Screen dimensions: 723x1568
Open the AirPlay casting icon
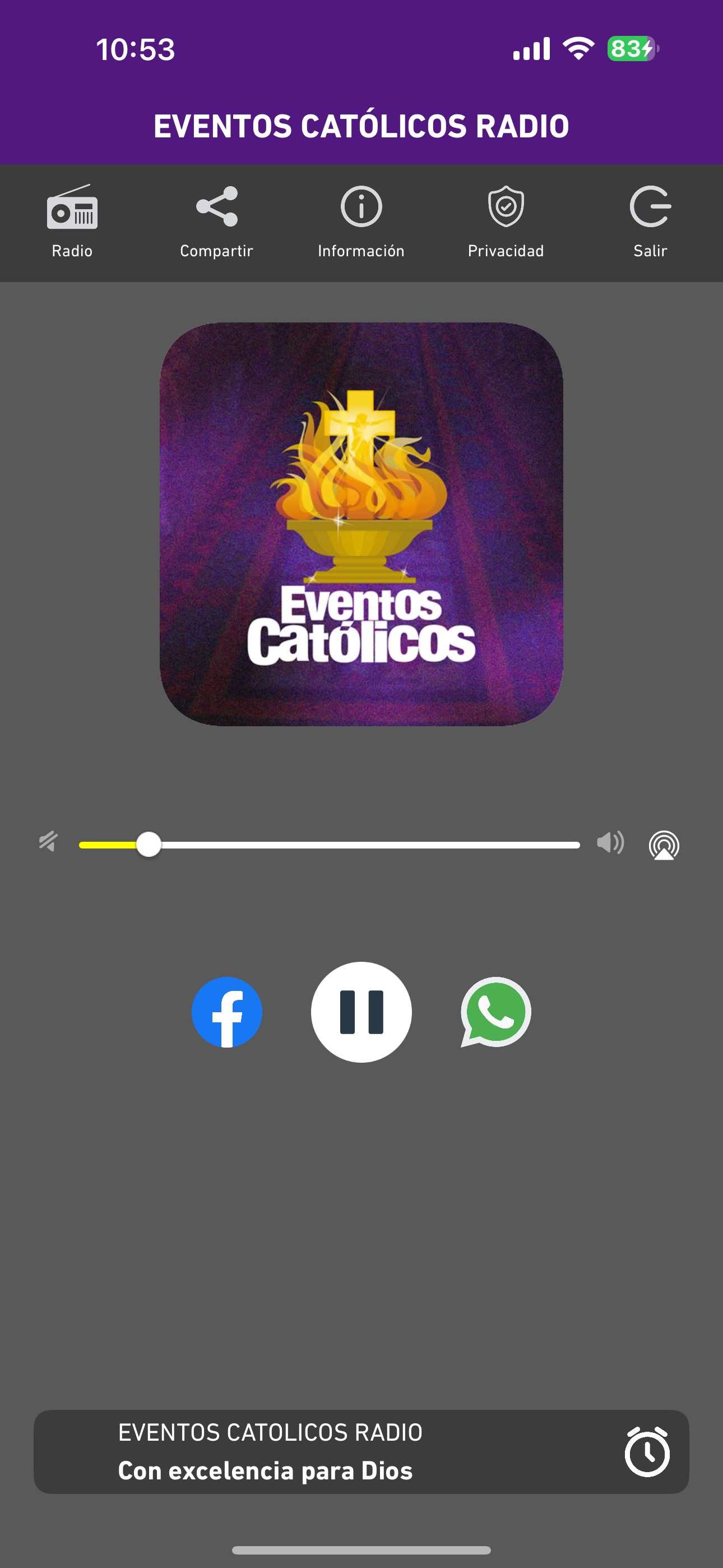pos(665,844)
